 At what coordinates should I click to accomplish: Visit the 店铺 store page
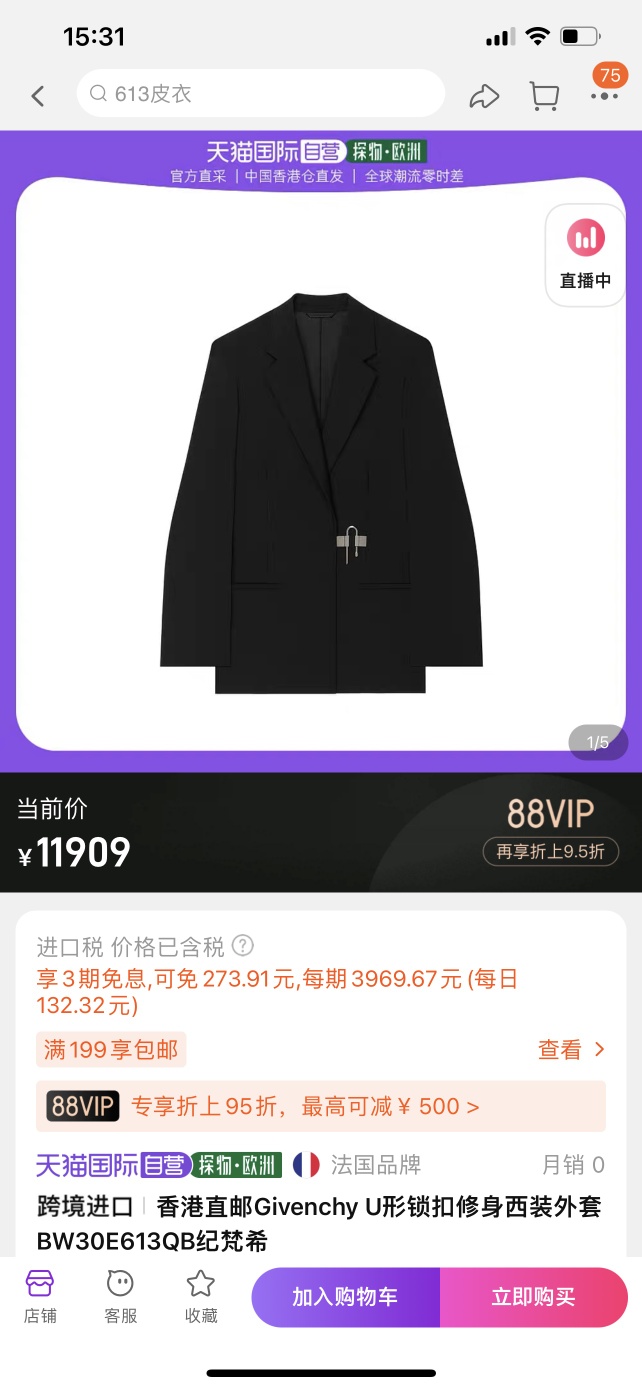[39, 1296]
